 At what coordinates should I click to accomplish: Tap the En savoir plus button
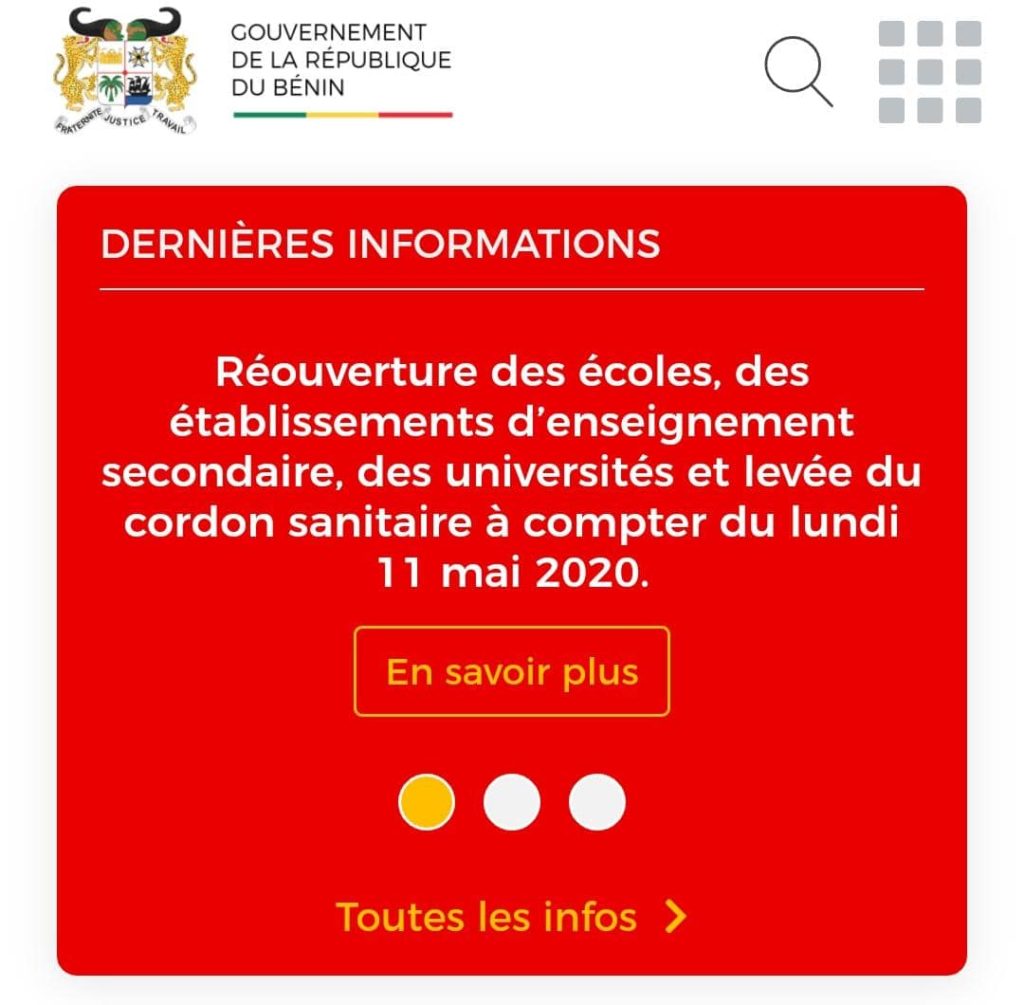pos(512,672)
